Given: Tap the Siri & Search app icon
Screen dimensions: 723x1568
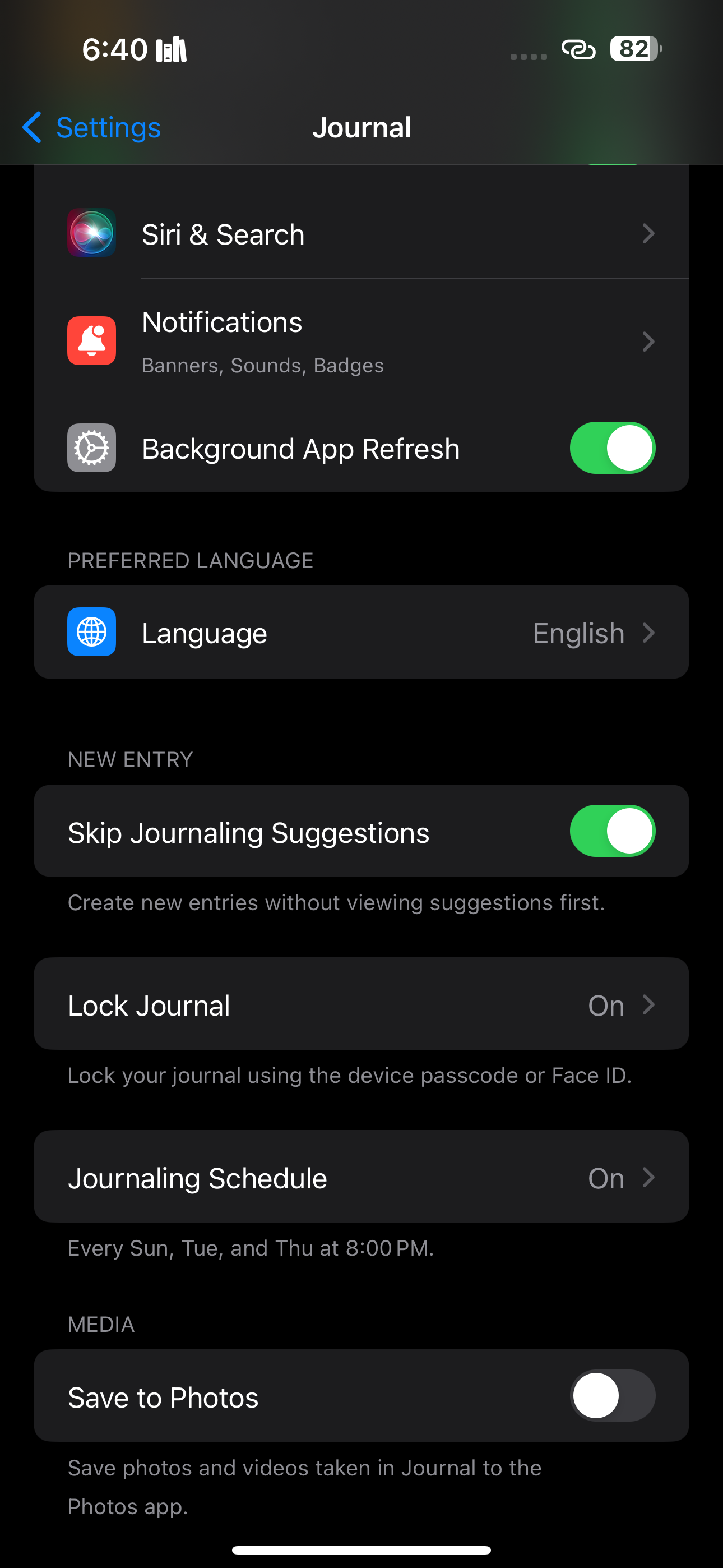Looking at the screenshot, I should point(91,233).
